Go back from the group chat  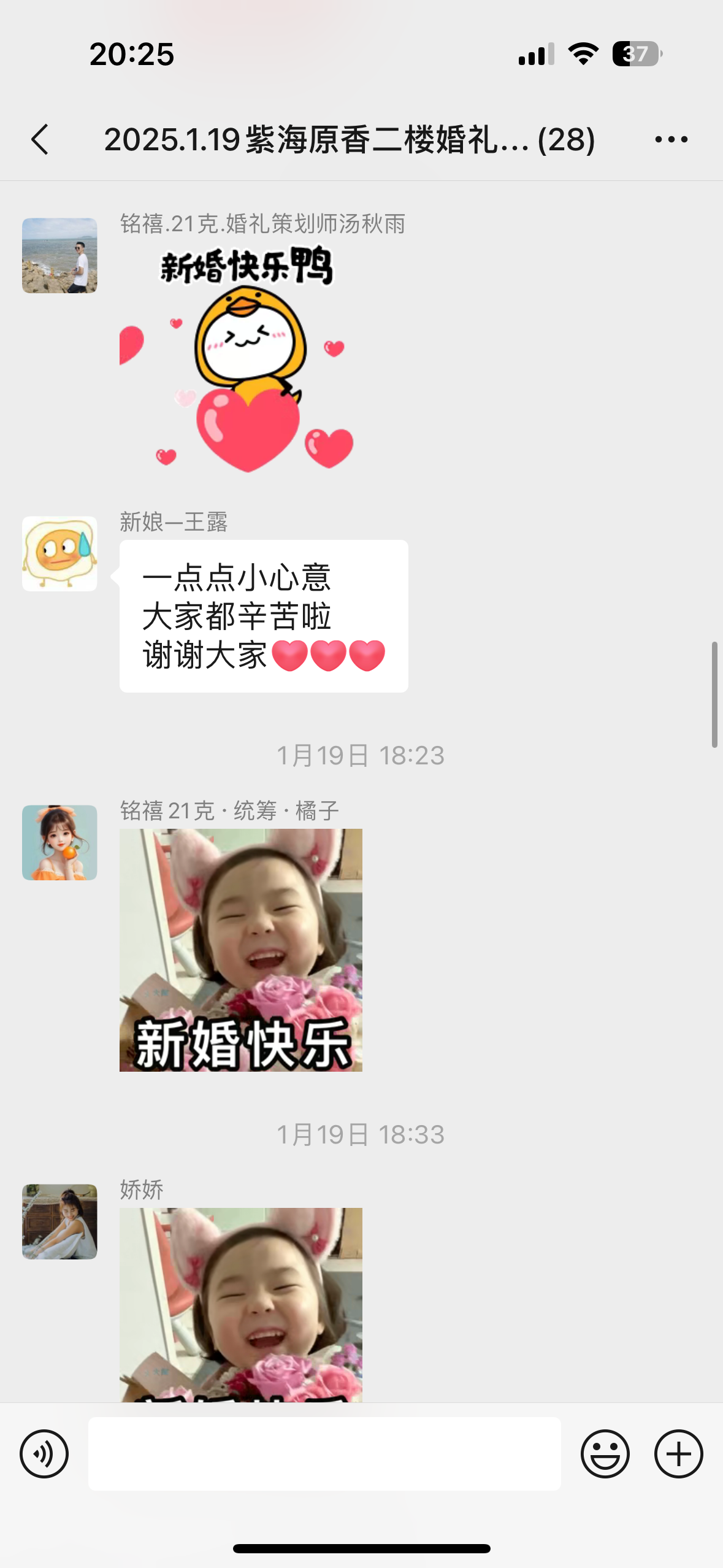40,139
